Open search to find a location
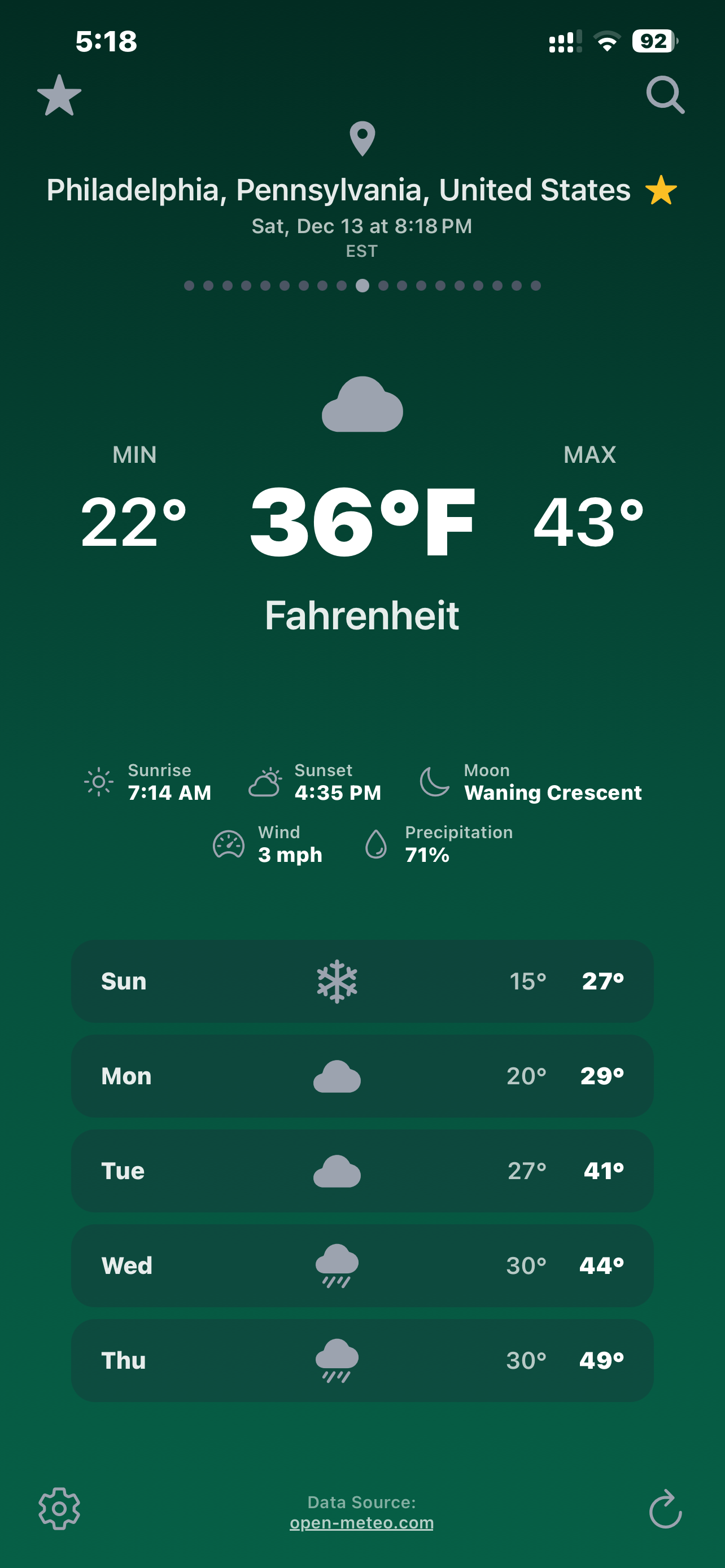The height and width of the screenshot is (1568, 725). point(666,94)
